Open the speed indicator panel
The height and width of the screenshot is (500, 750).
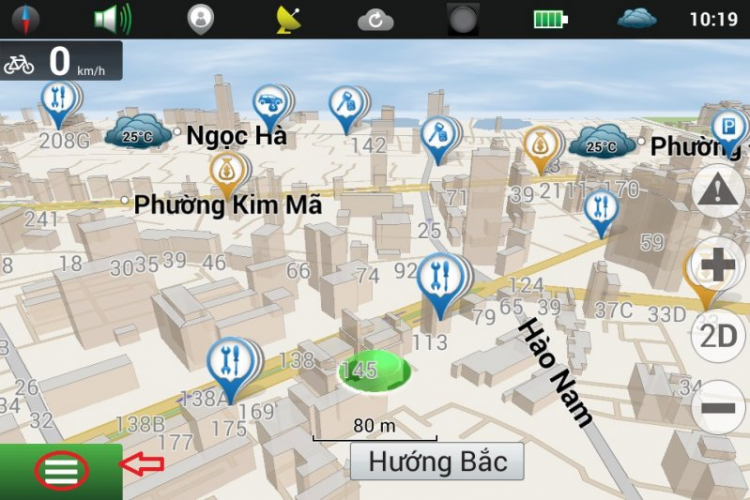61,61
